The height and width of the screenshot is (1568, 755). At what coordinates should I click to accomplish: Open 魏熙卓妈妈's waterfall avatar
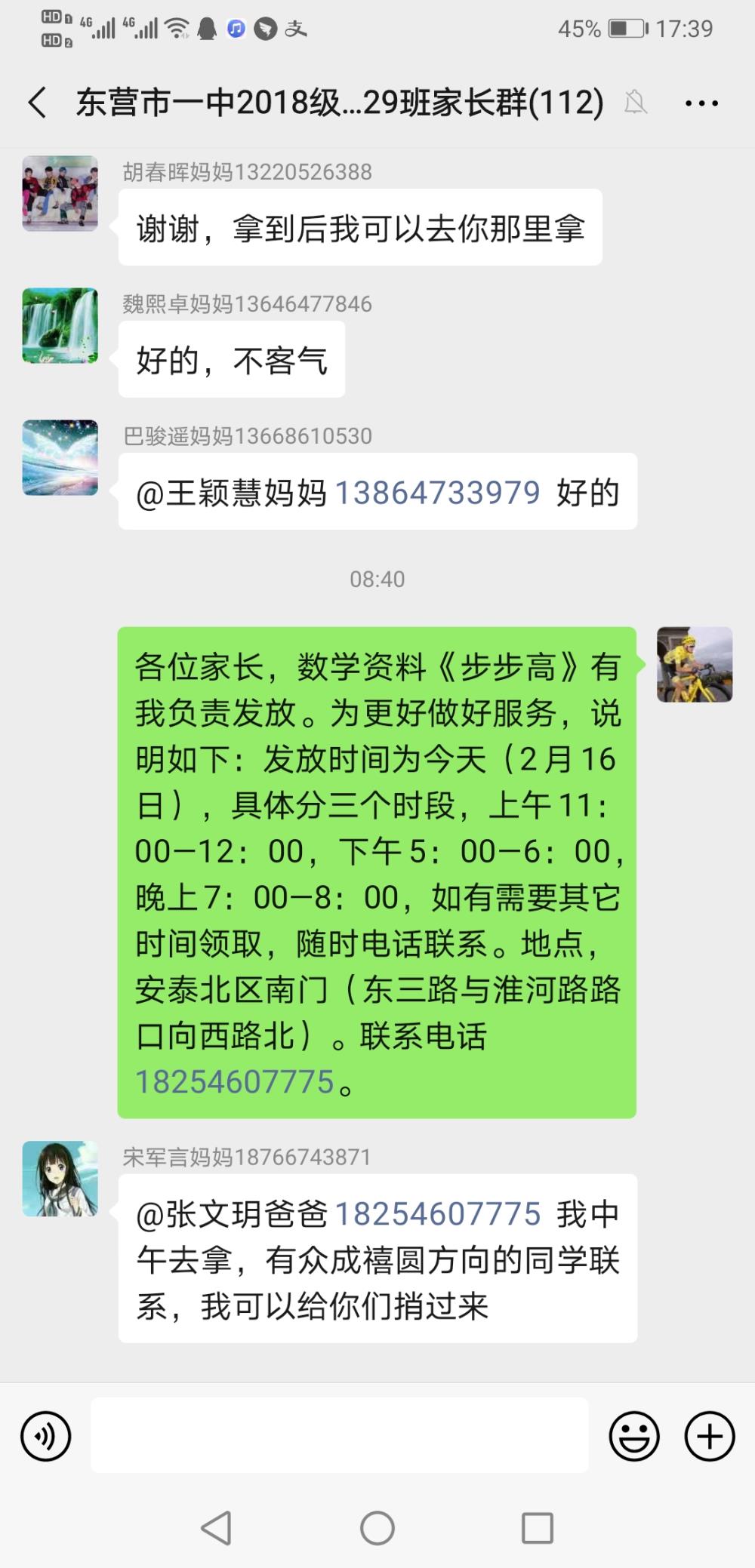pos(60,325)
